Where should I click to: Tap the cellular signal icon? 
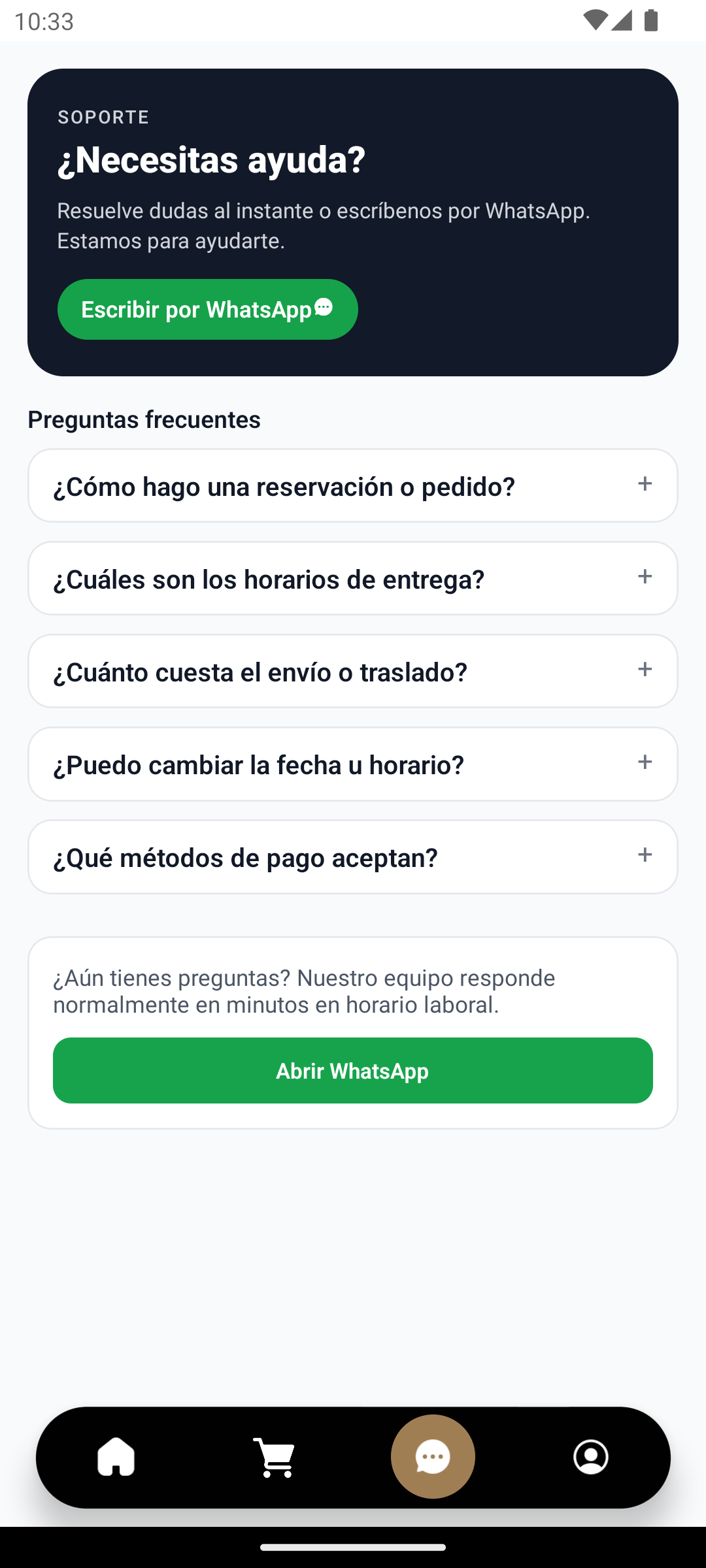click(x=622, y=22)
